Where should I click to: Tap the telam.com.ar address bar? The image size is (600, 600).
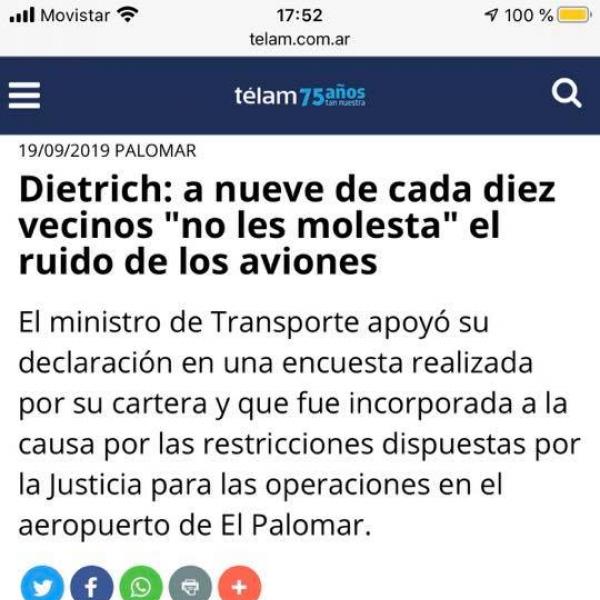(299, 40)
